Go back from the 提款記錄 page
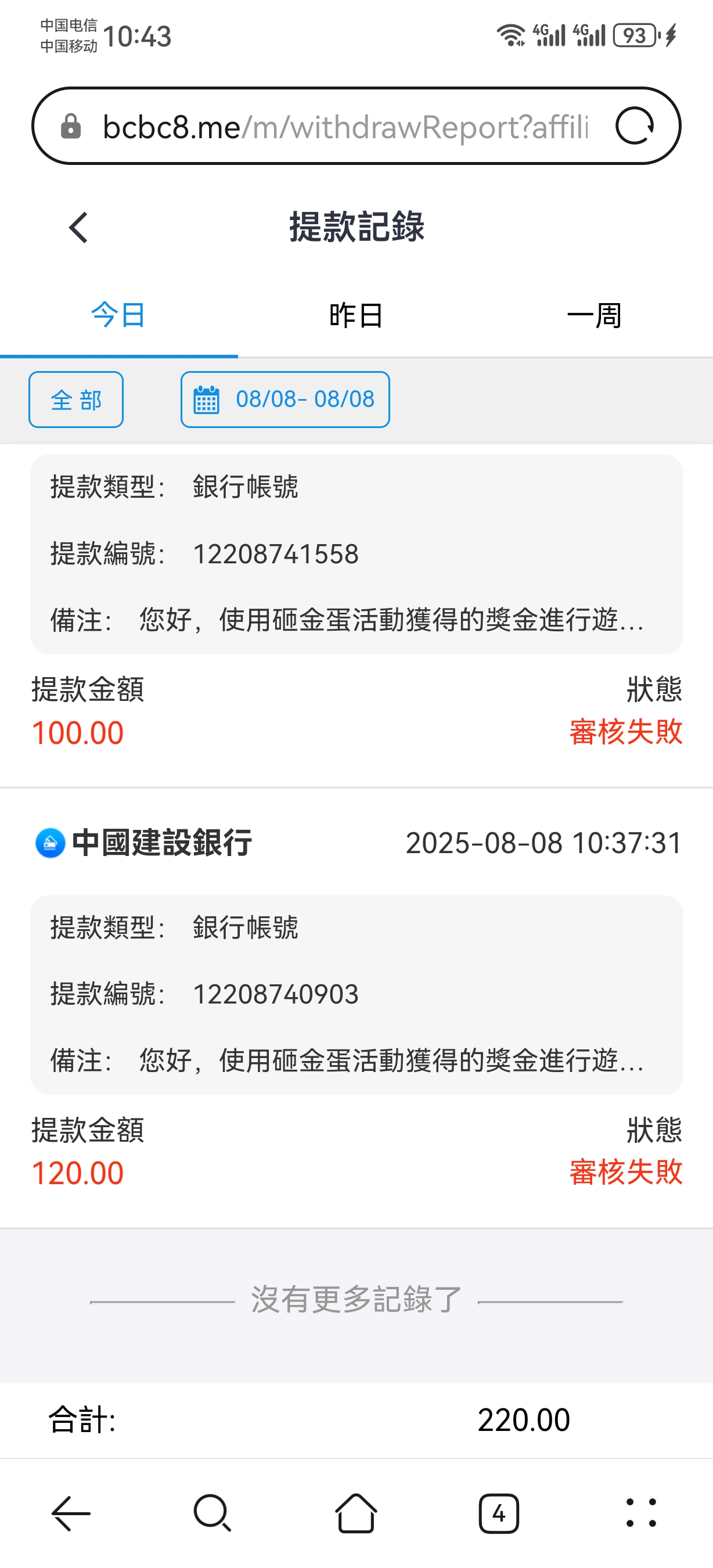 coord(79,228)
